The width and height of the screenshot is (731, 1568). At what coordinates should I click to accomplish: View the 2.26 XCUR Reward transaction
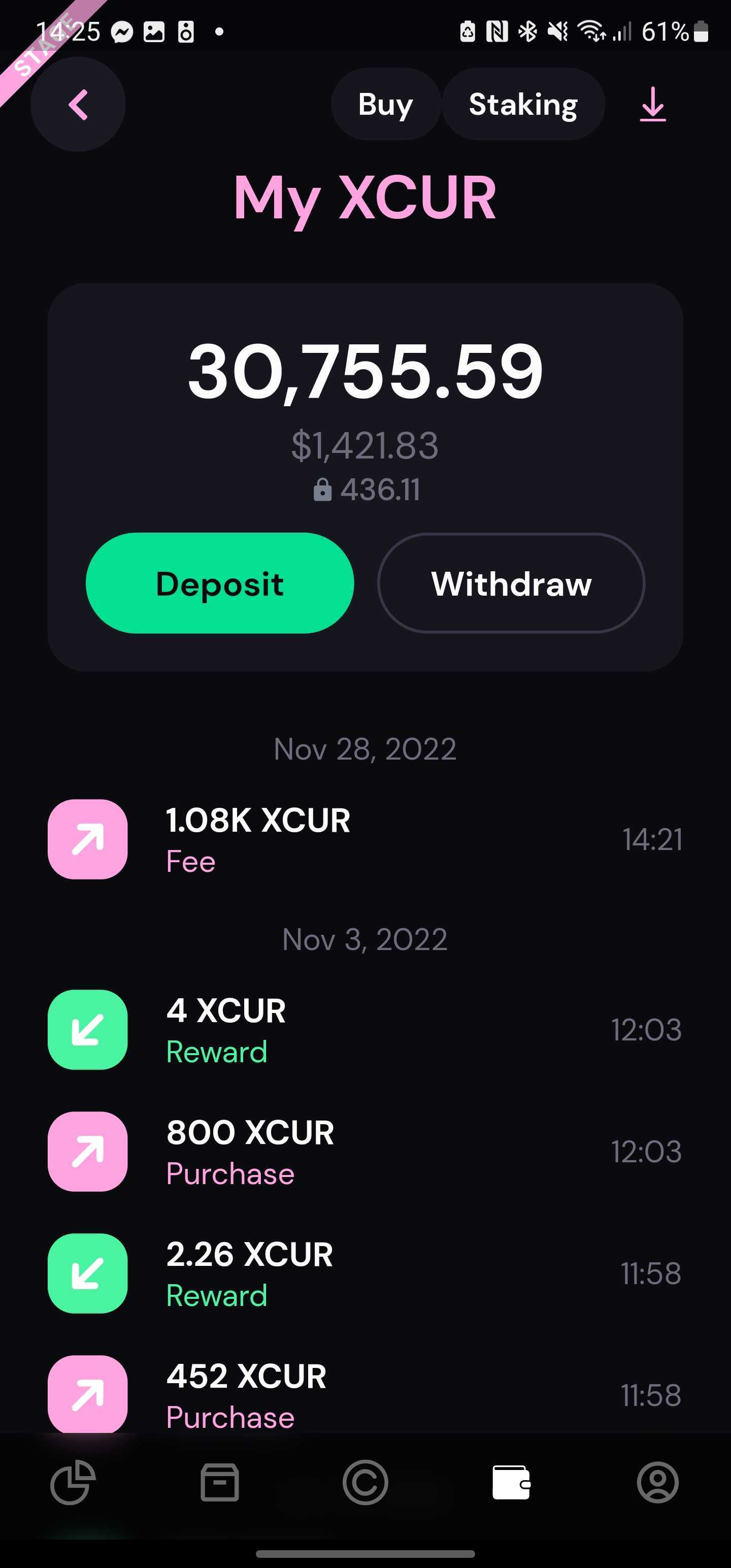coord(364,1273)
